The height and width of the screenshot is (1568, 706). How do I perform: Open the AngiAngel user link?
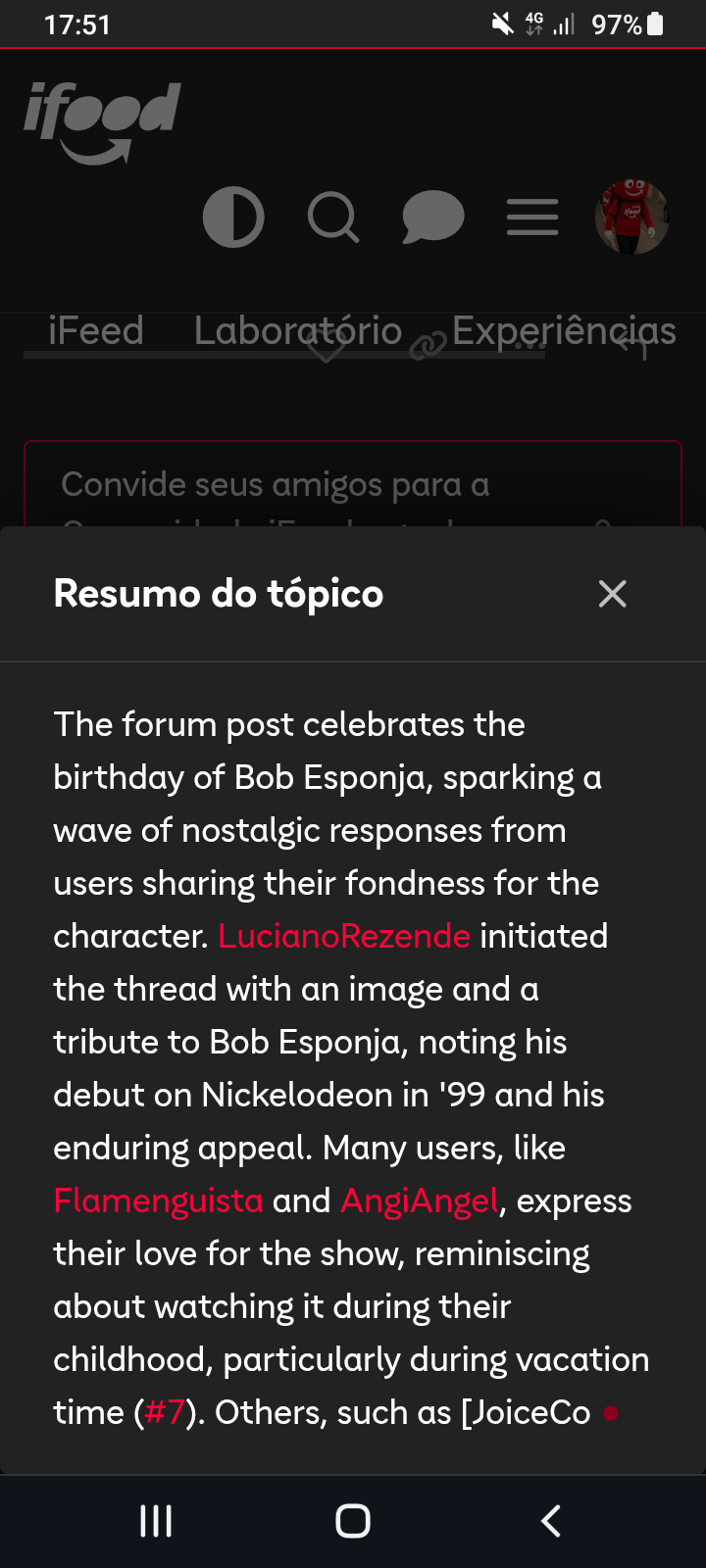coord(420,1200)
